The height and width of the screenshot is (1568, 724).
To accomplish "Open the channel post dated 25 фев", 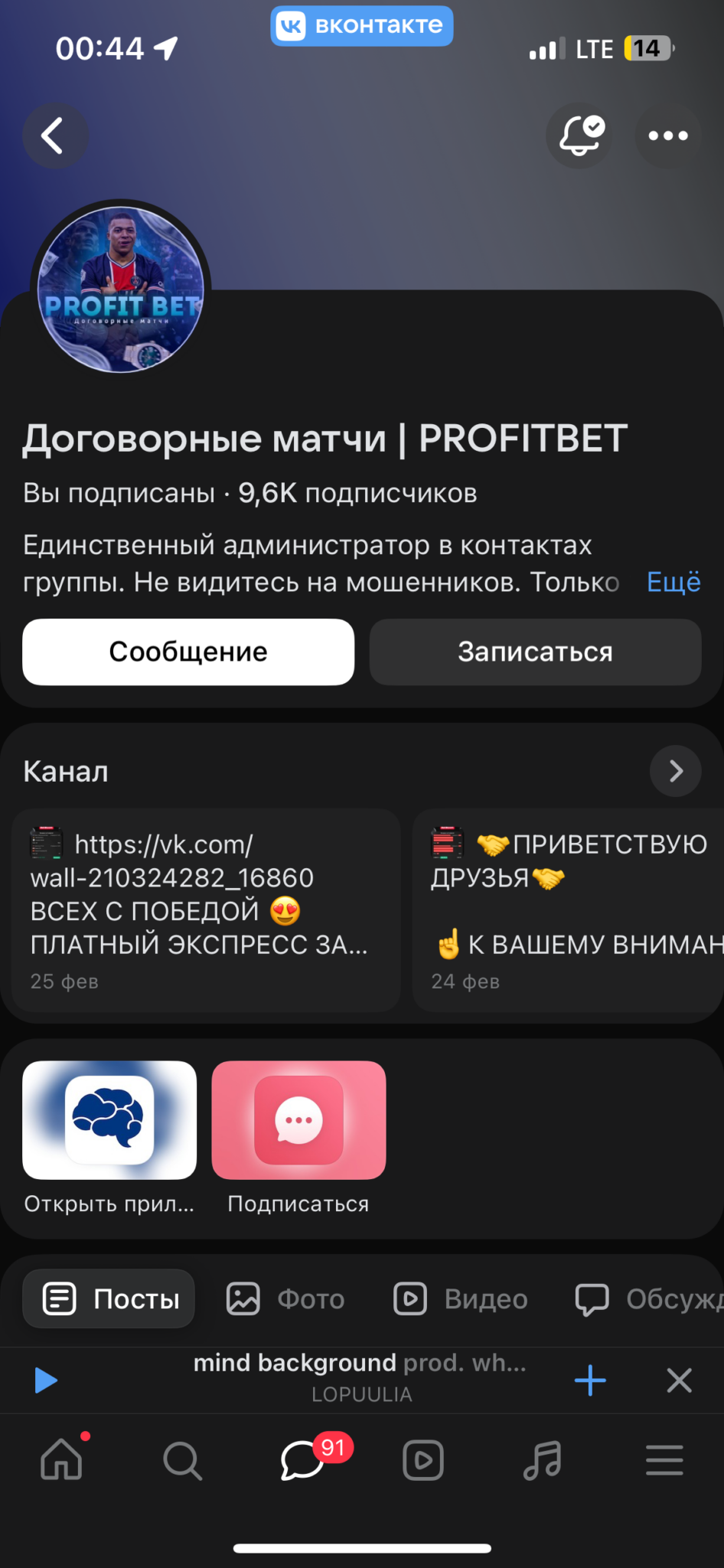I will [205, 910].
